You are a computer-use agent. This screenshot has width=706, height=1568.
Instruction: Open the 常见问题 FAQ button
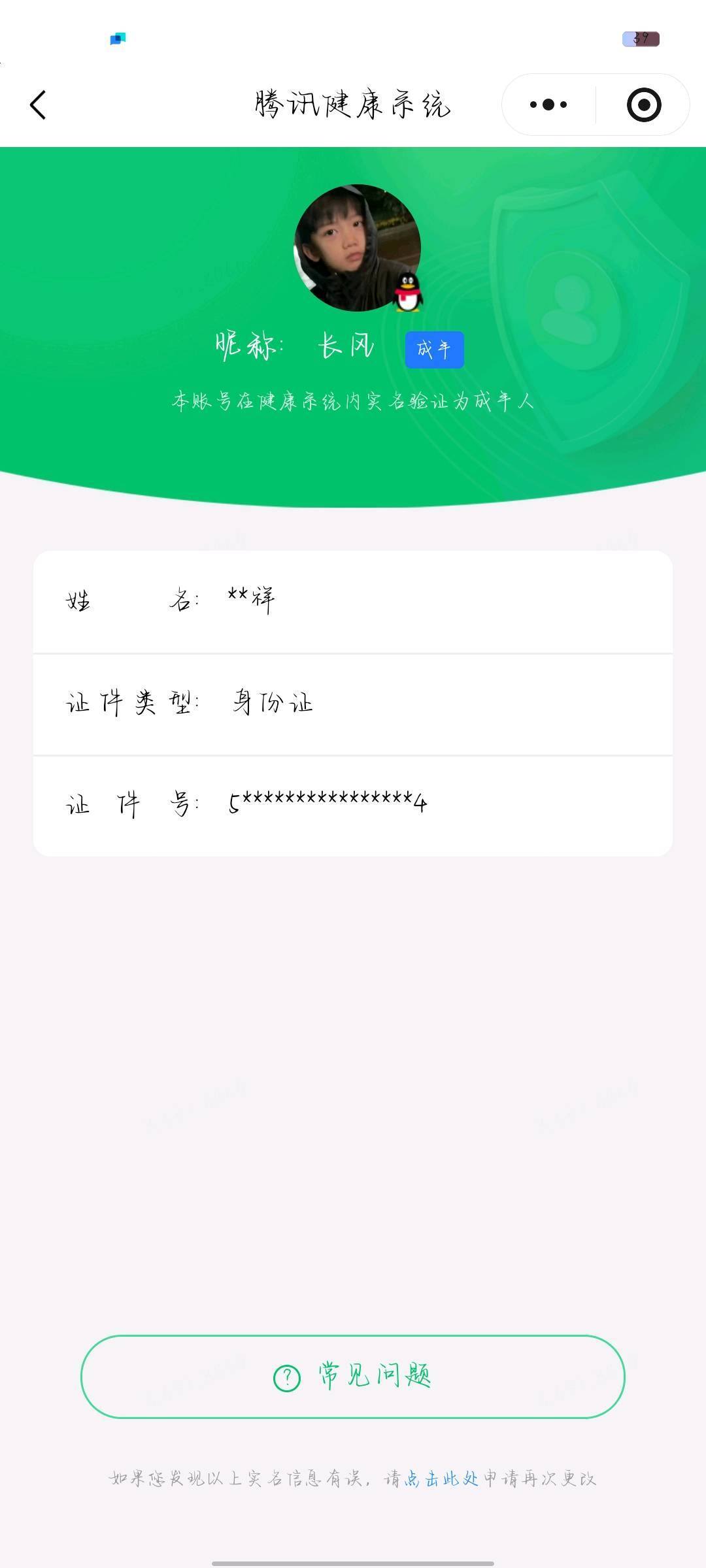[353, 1377]
